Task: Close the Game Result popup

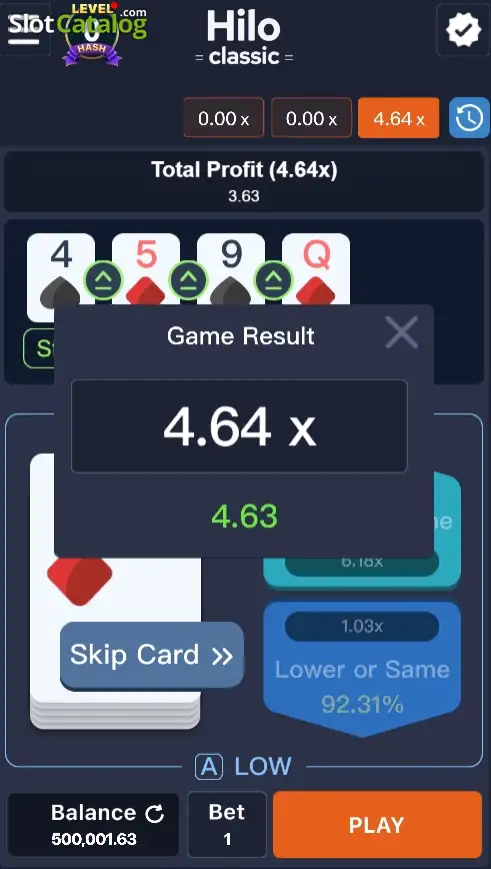Action: 401,333
